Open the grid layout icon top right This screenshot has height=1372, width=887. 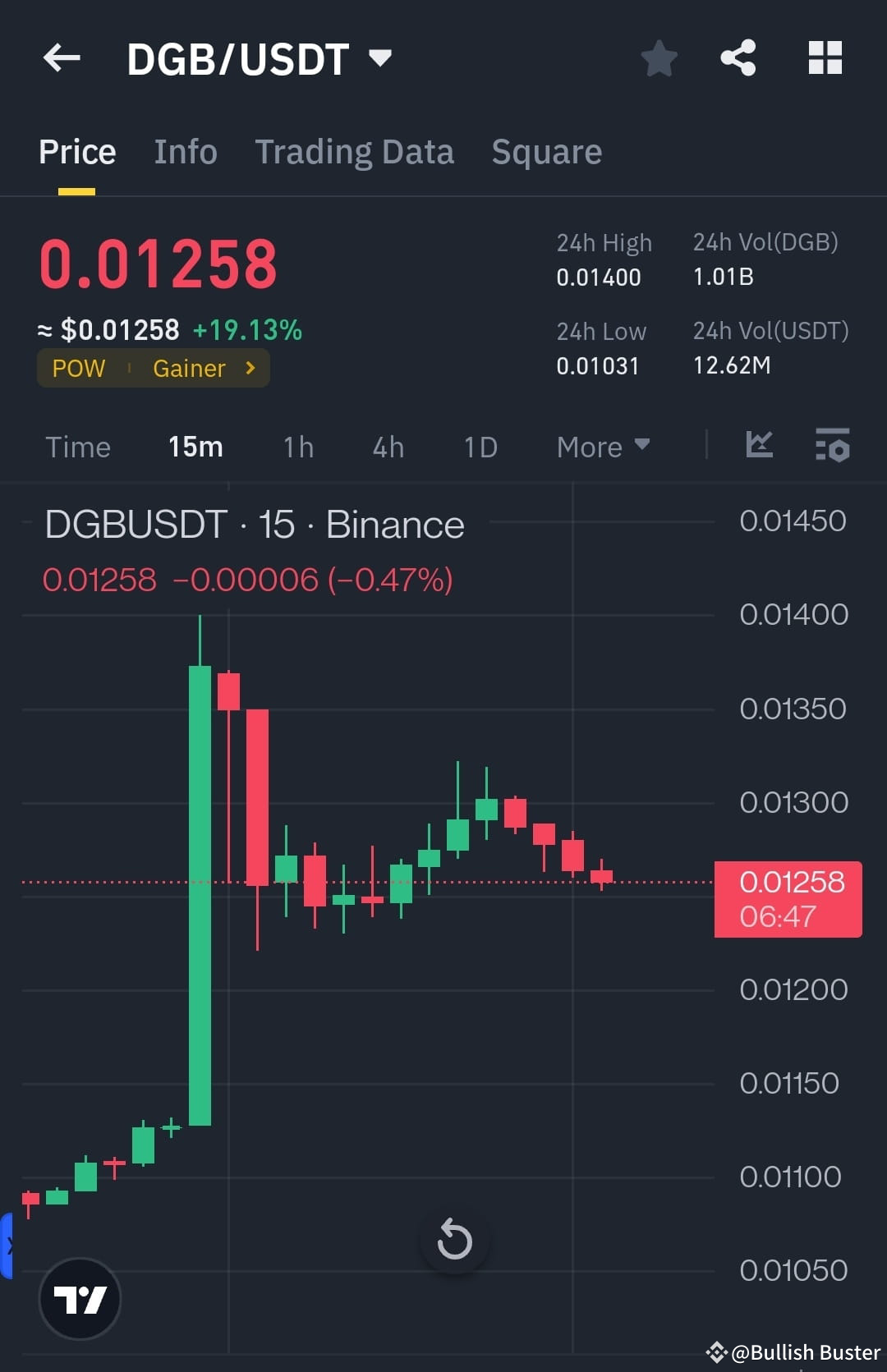coord(825,57)
